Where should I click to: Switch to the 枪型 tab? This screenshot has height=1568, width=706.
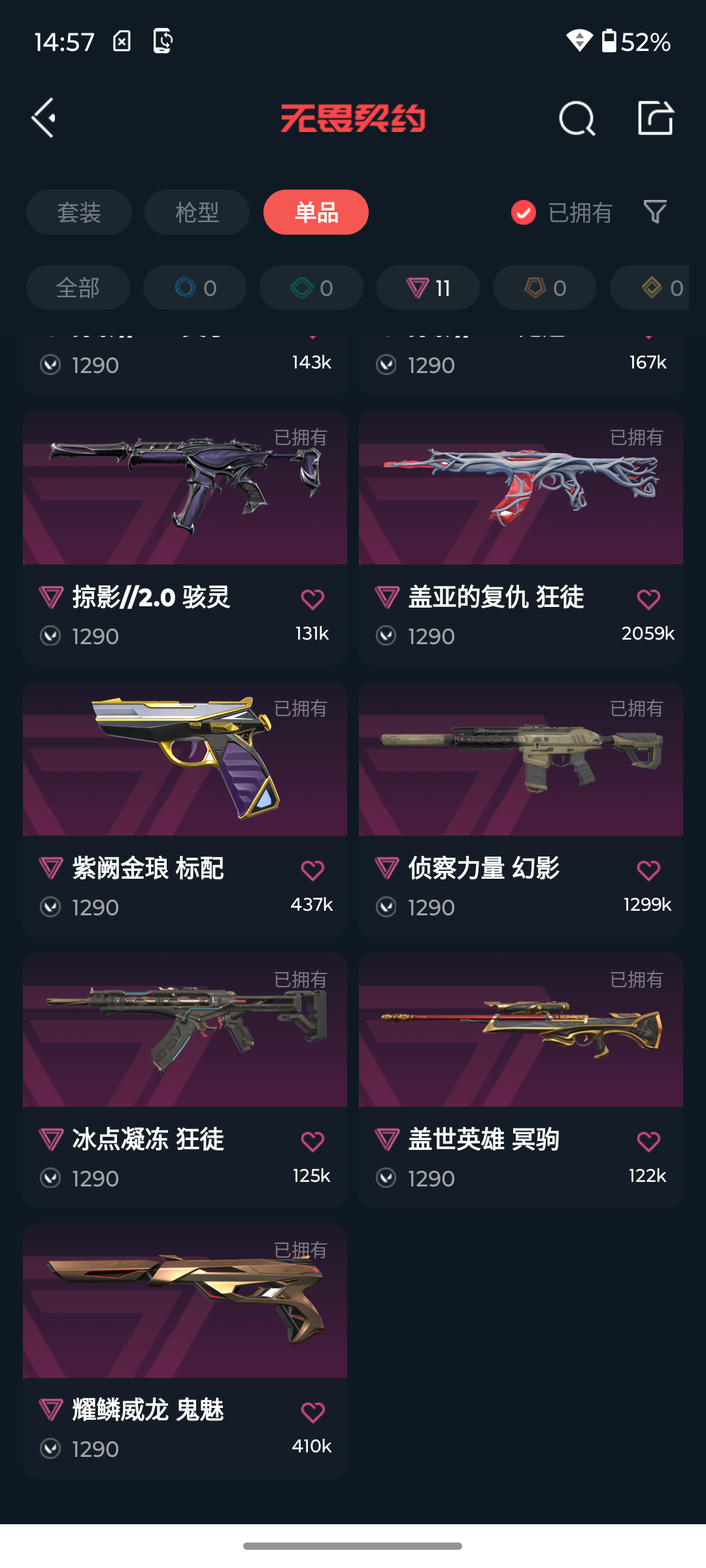pos(197,212)
